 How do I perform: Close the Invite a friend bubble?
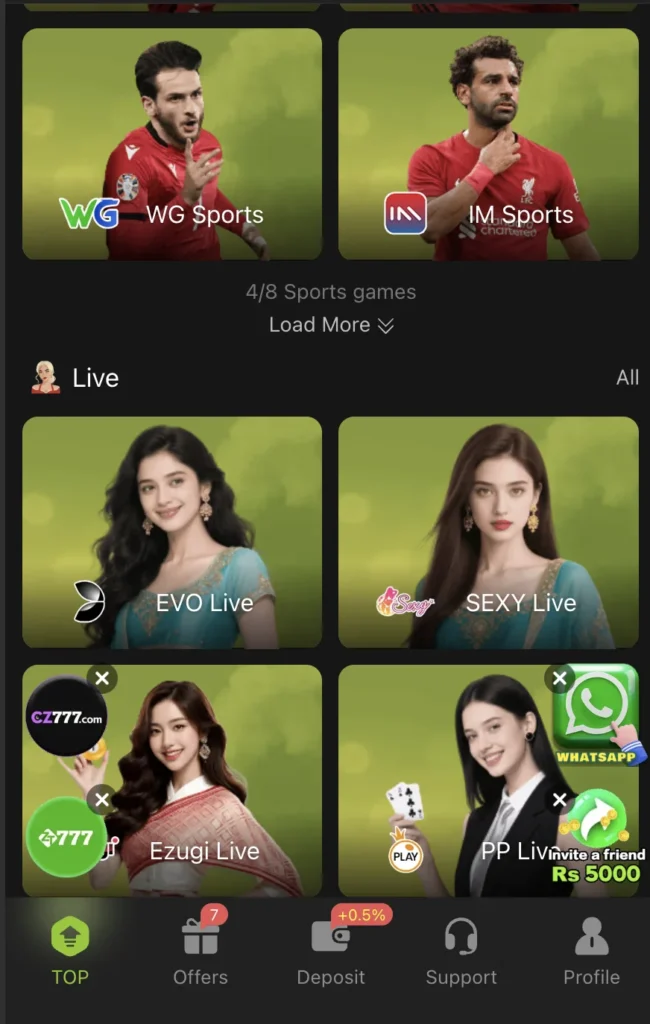(x=560, y=799)
